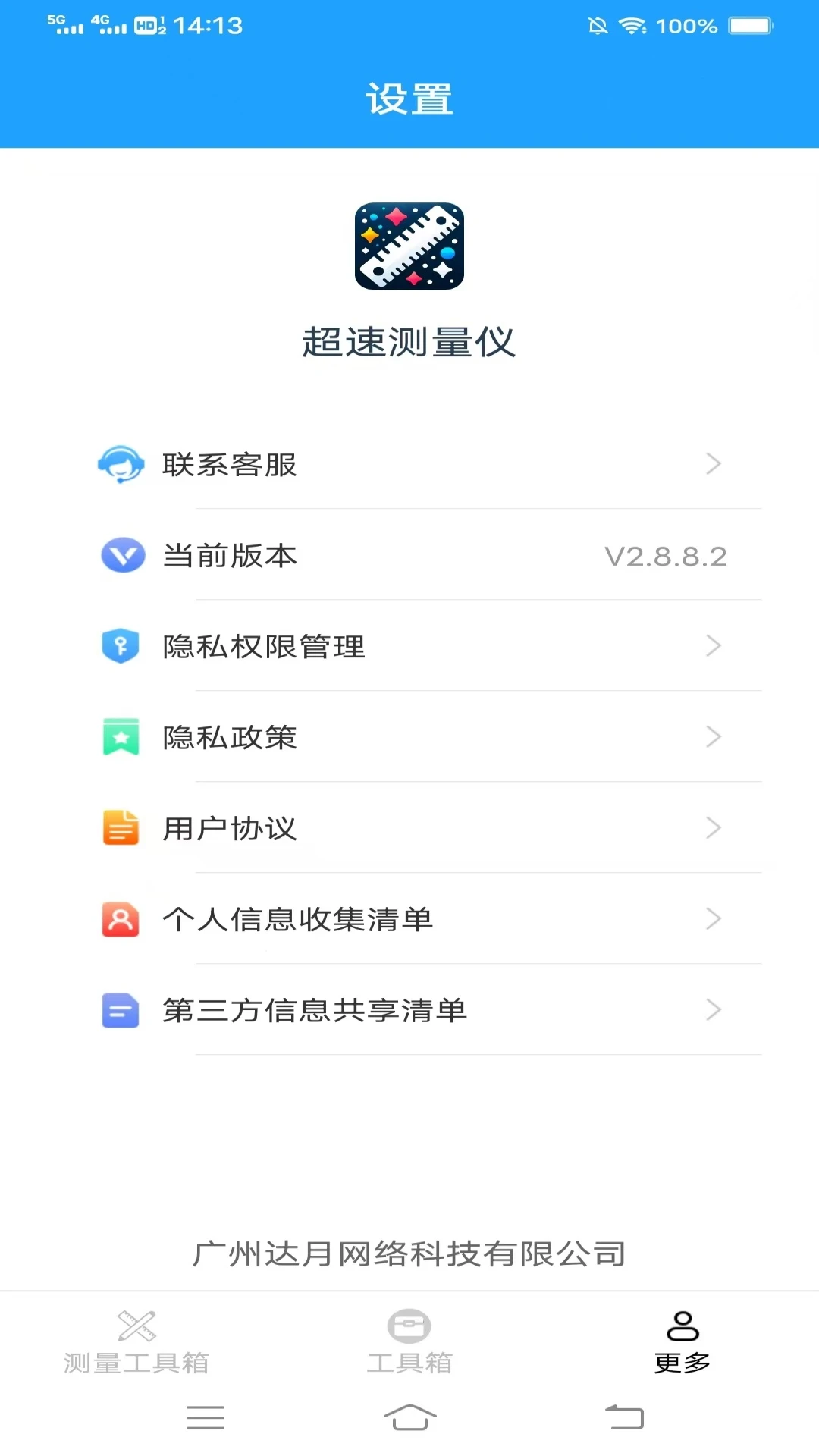This screenshot has width=819, height=1456.
Task: Click the 广州达月网络科技有限公司 company name
Action: pyautogui.click(x=409, y=1254)
